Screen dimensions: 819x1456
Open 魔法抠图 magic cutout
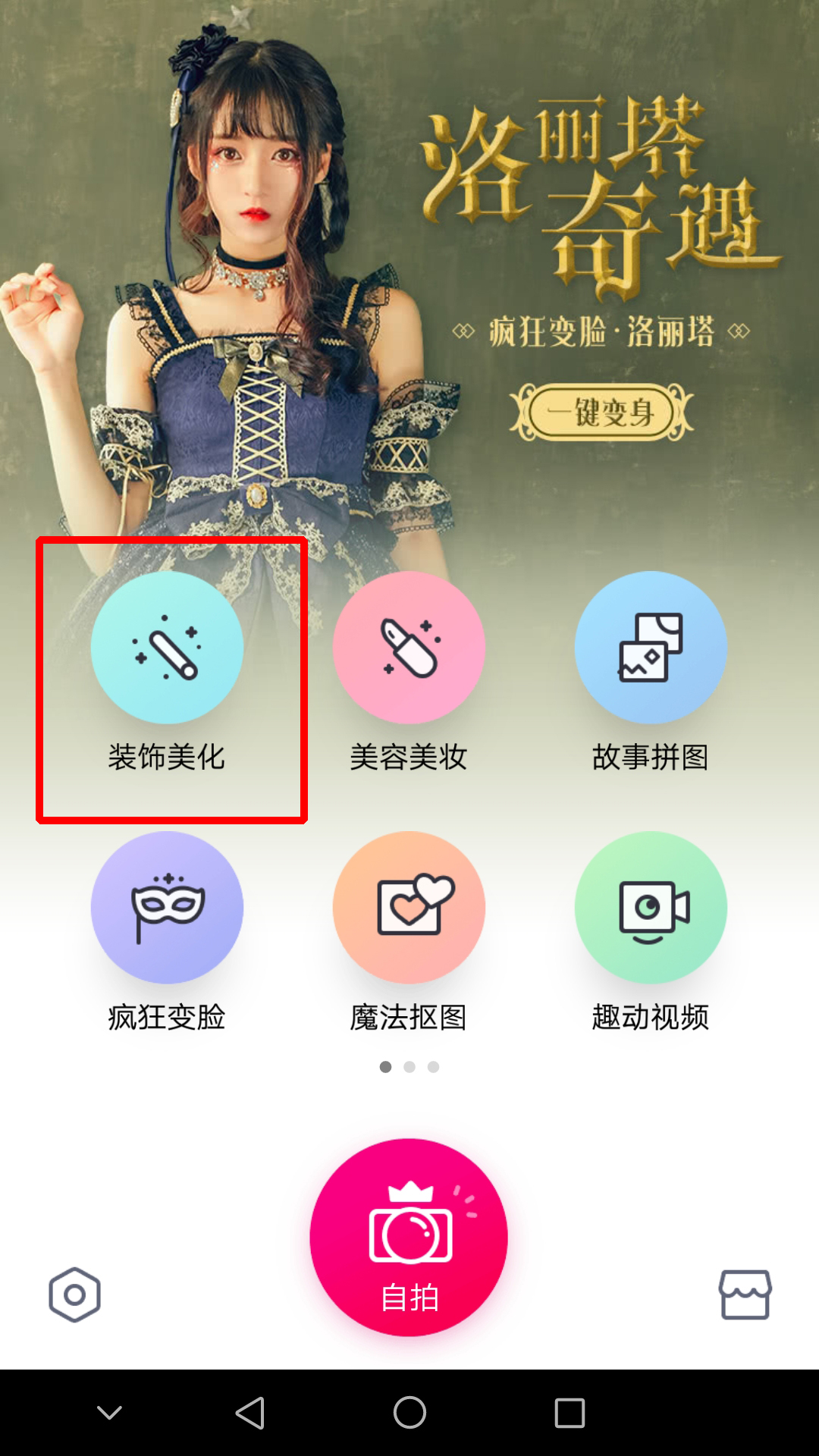pyautogui.click(x=409, y=908)
